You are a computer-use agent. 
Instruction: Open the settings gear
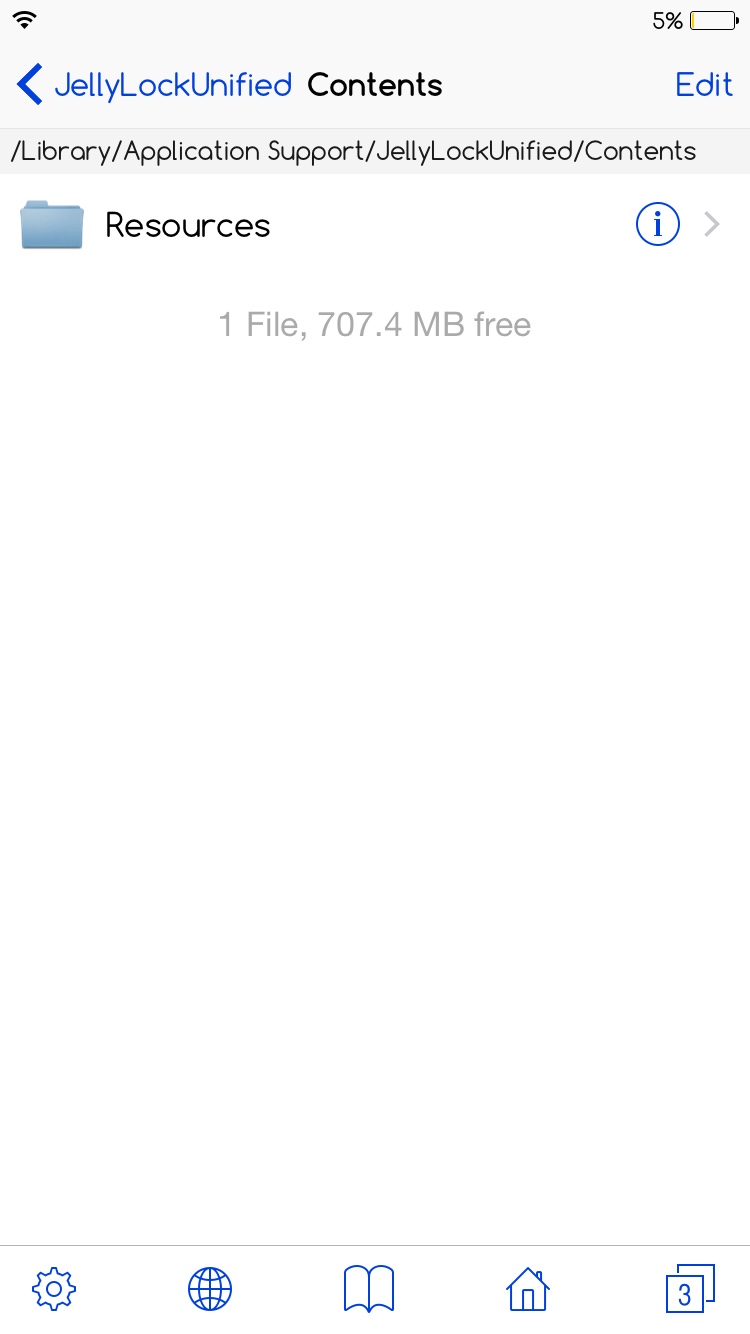[x=55, y=1289]
